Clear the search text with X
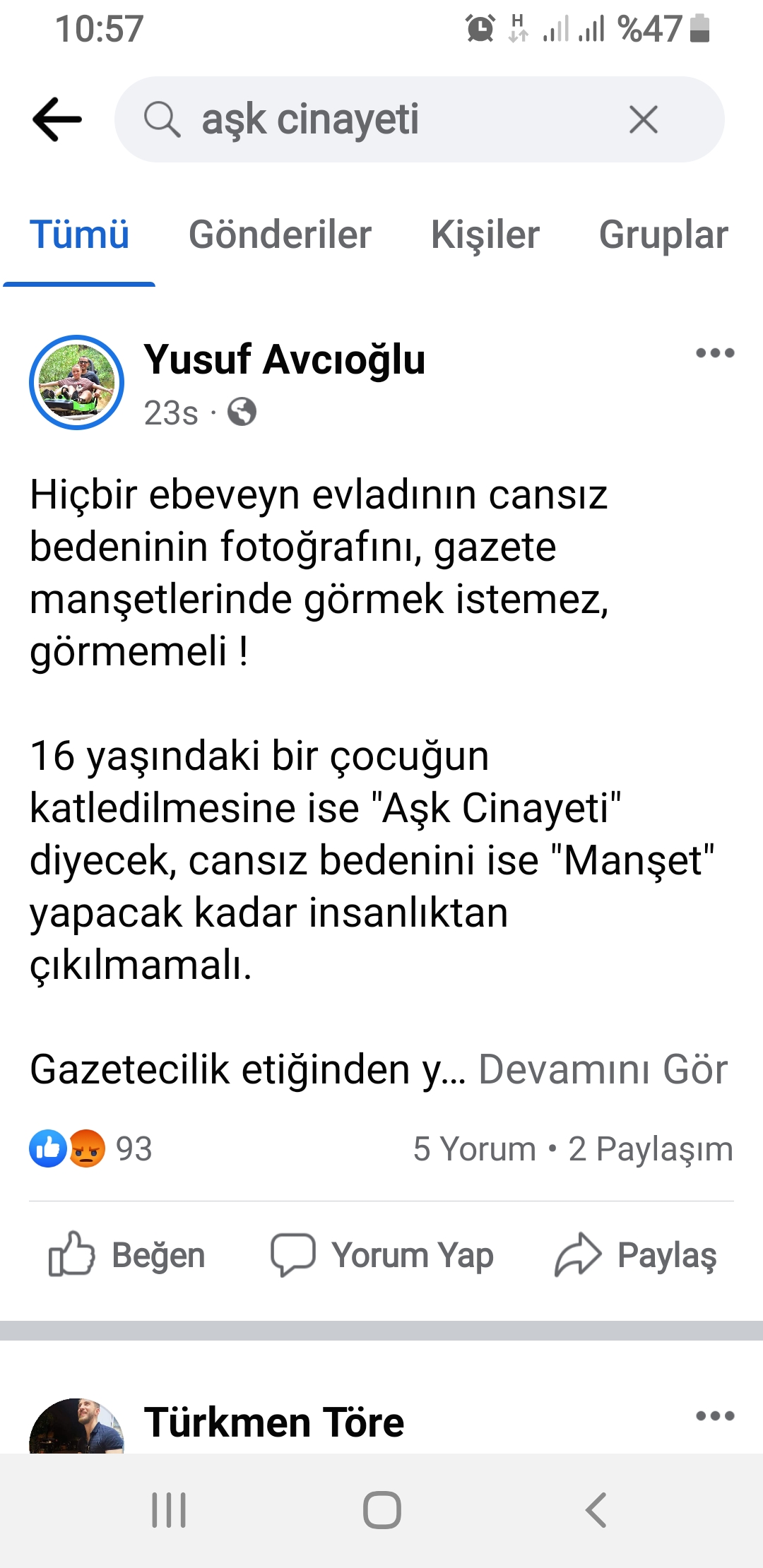763x1568 pixels. [x=643, y=119]
